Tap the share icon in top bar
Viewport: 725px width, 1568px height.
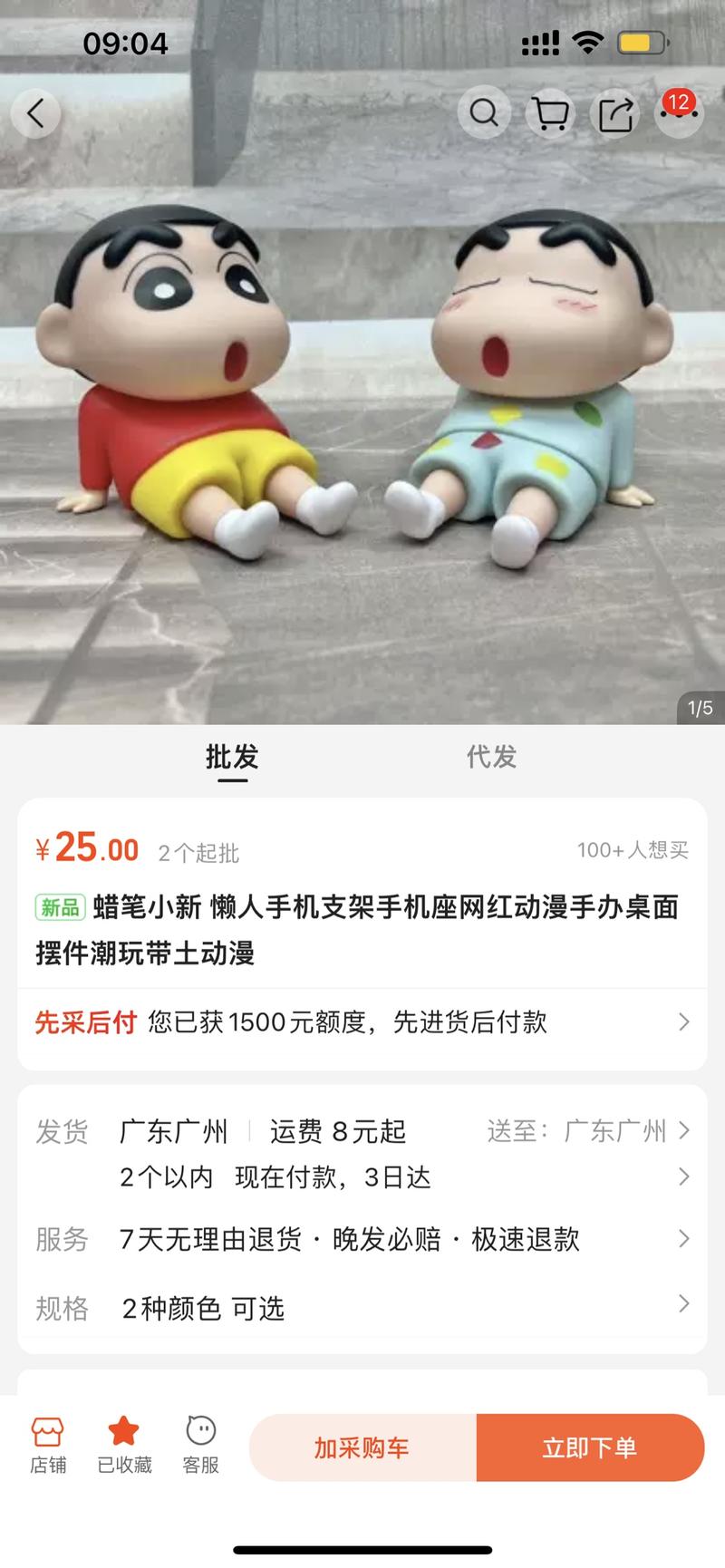tap(615, 113)
